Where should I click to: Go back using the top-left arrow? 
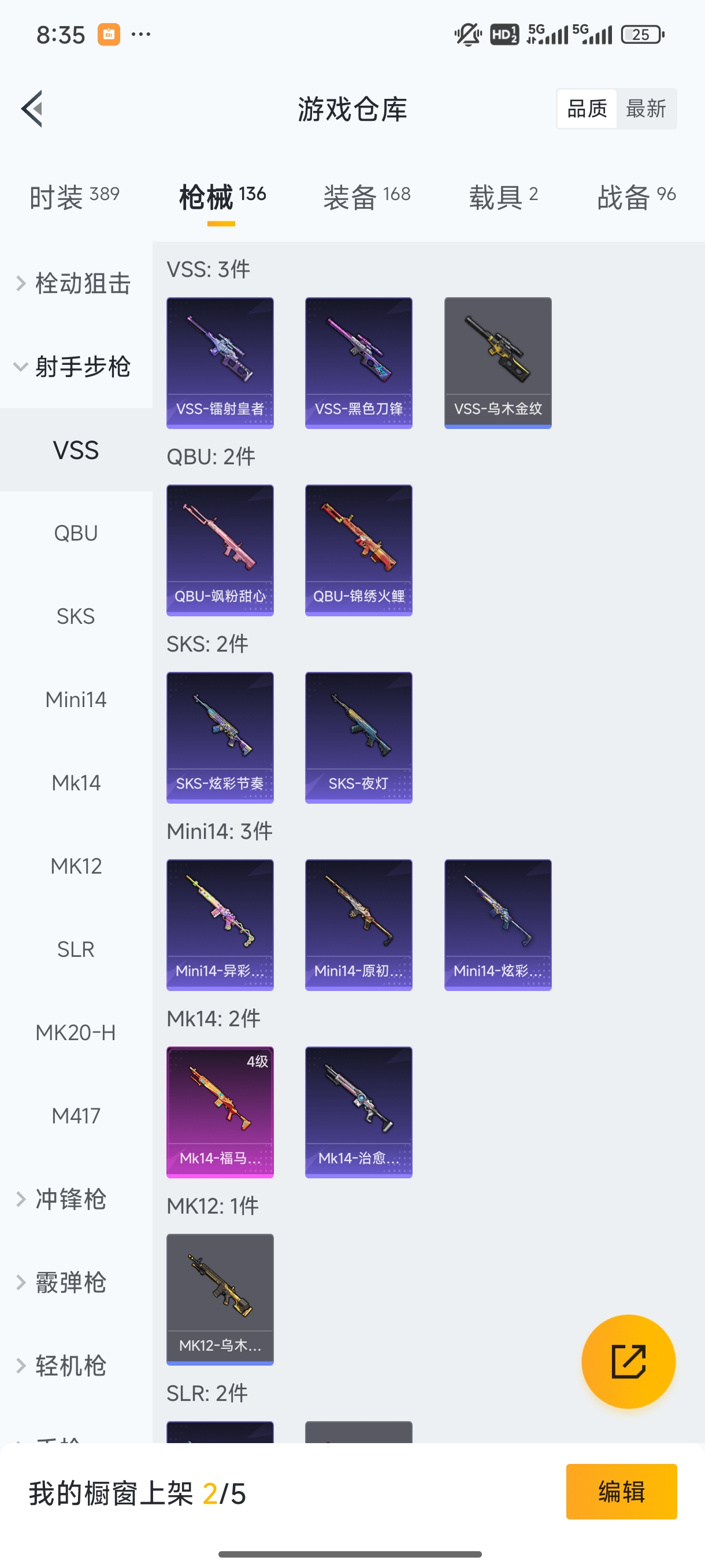(32, 109)
